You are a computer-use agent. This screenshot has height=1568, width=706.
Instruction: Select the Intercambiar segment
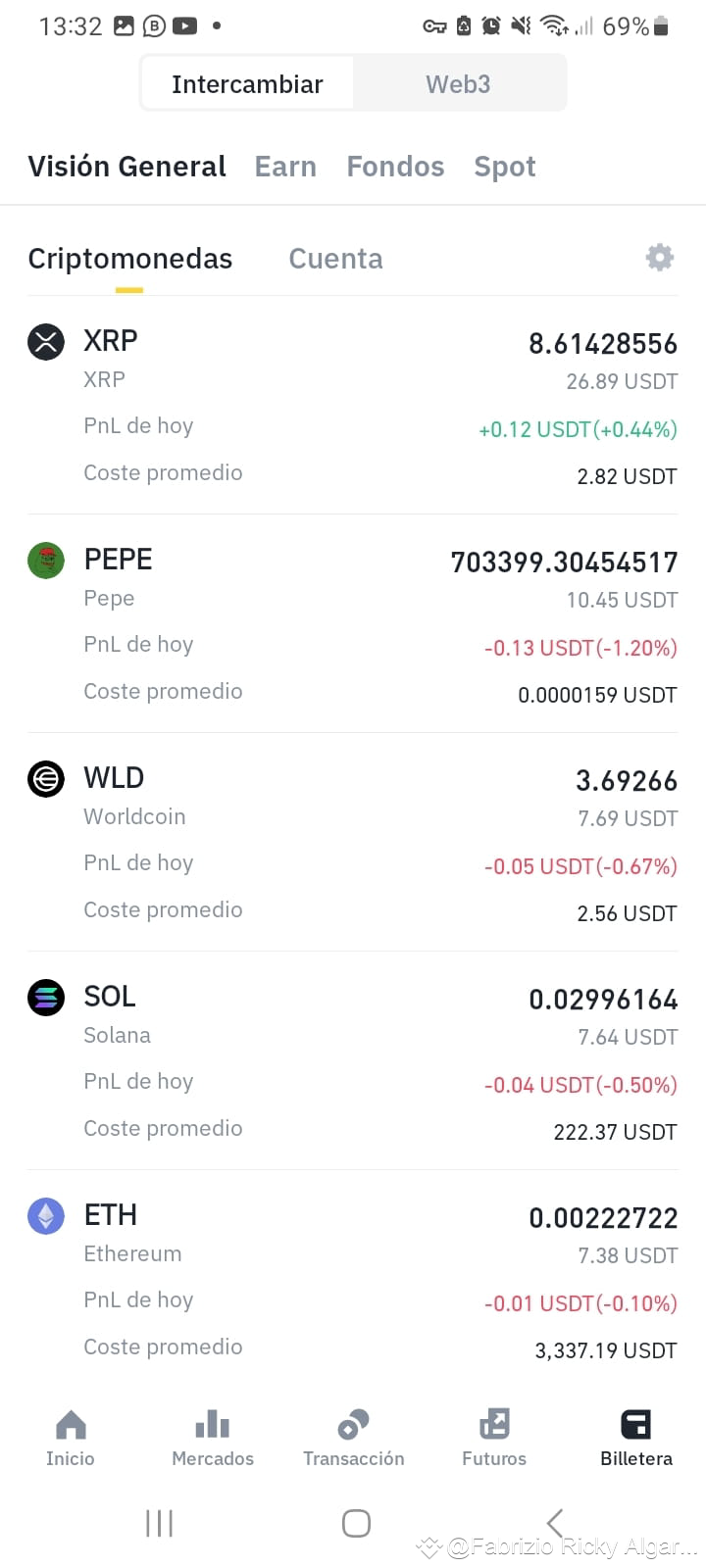point(247,84)
